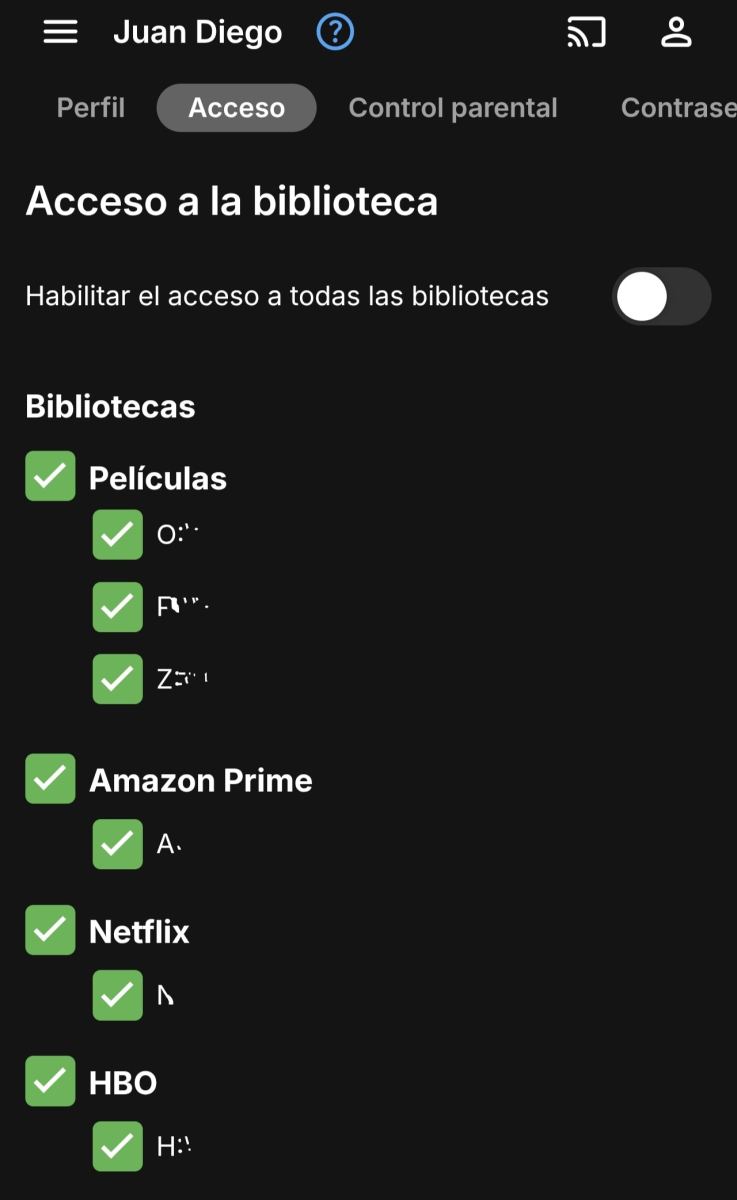Uncheck the first sub-library under Películas
Viewport: 737px width, 1200px height.
point(118,534)
